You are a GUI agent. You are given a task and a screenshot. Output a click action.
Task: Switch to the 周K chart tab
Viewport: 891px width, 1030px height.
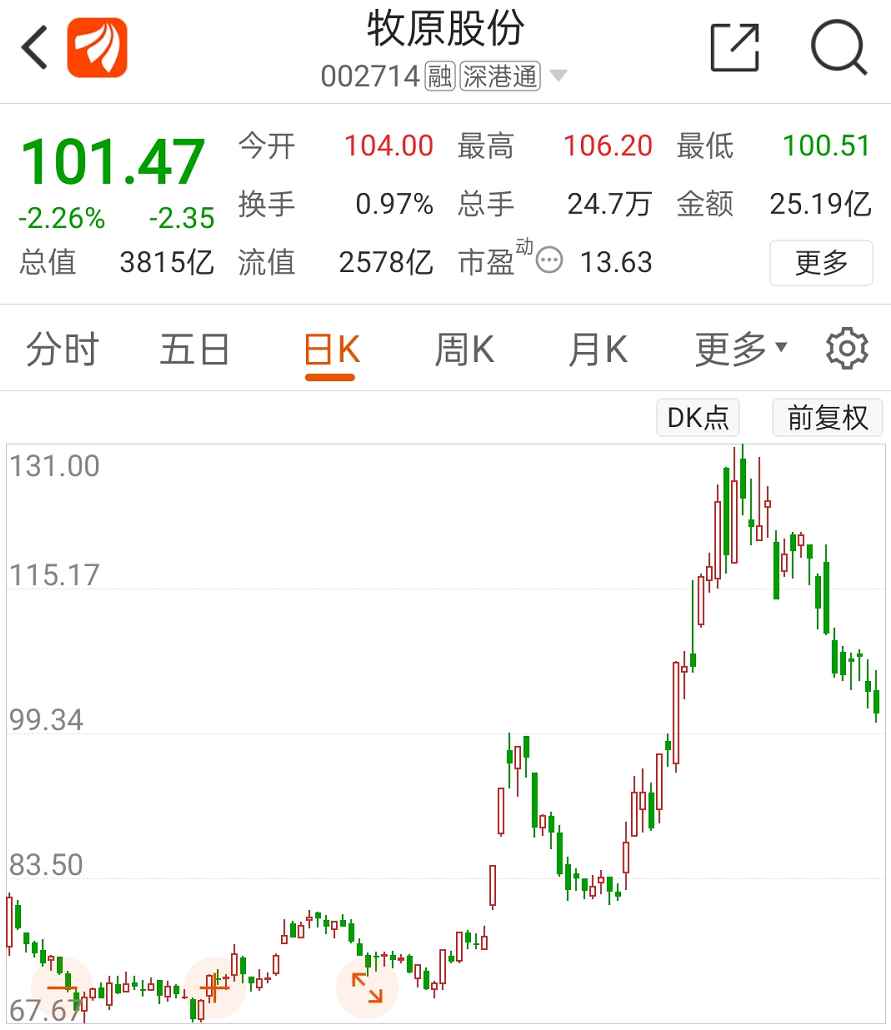tap(464, 350)
